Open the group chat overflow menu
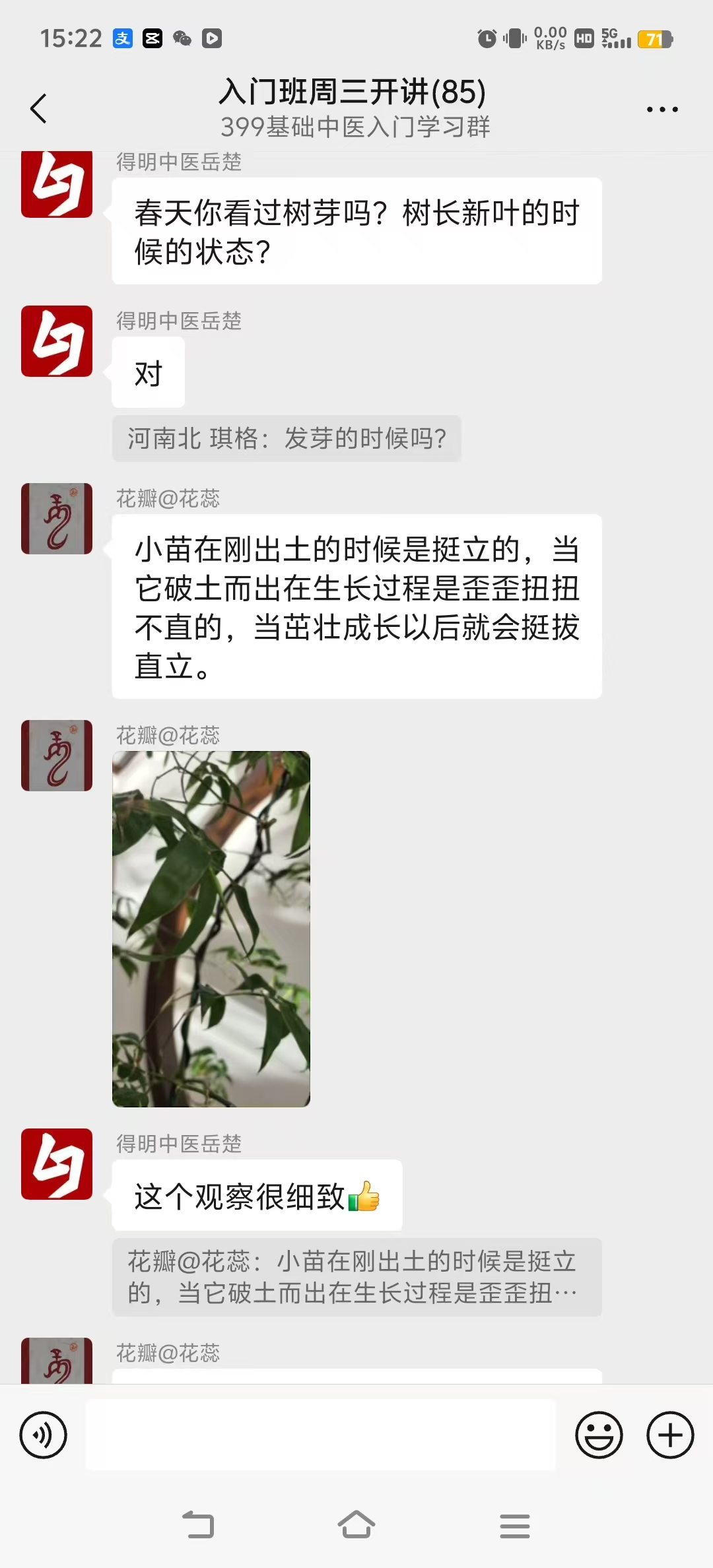 (662, 110)
